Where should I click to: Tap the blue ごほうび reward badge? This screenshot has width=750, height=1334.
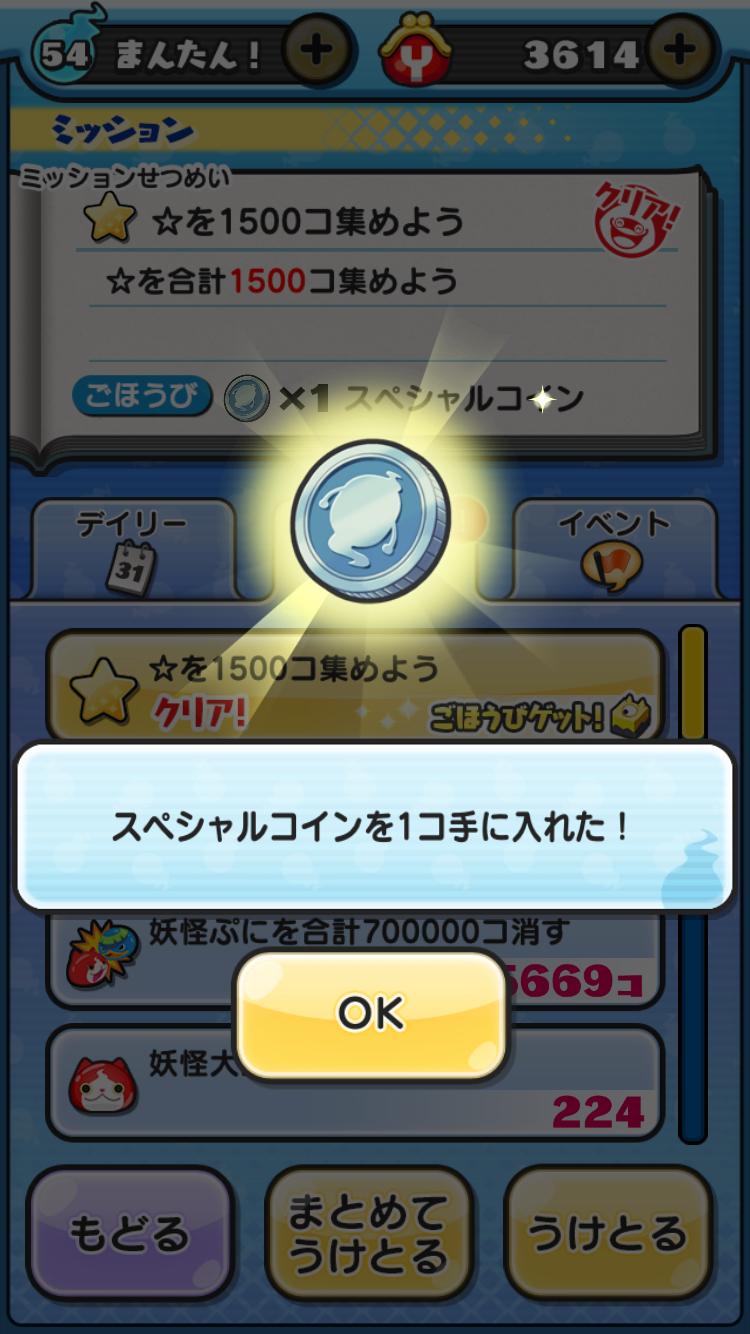[x=143, y=395]
